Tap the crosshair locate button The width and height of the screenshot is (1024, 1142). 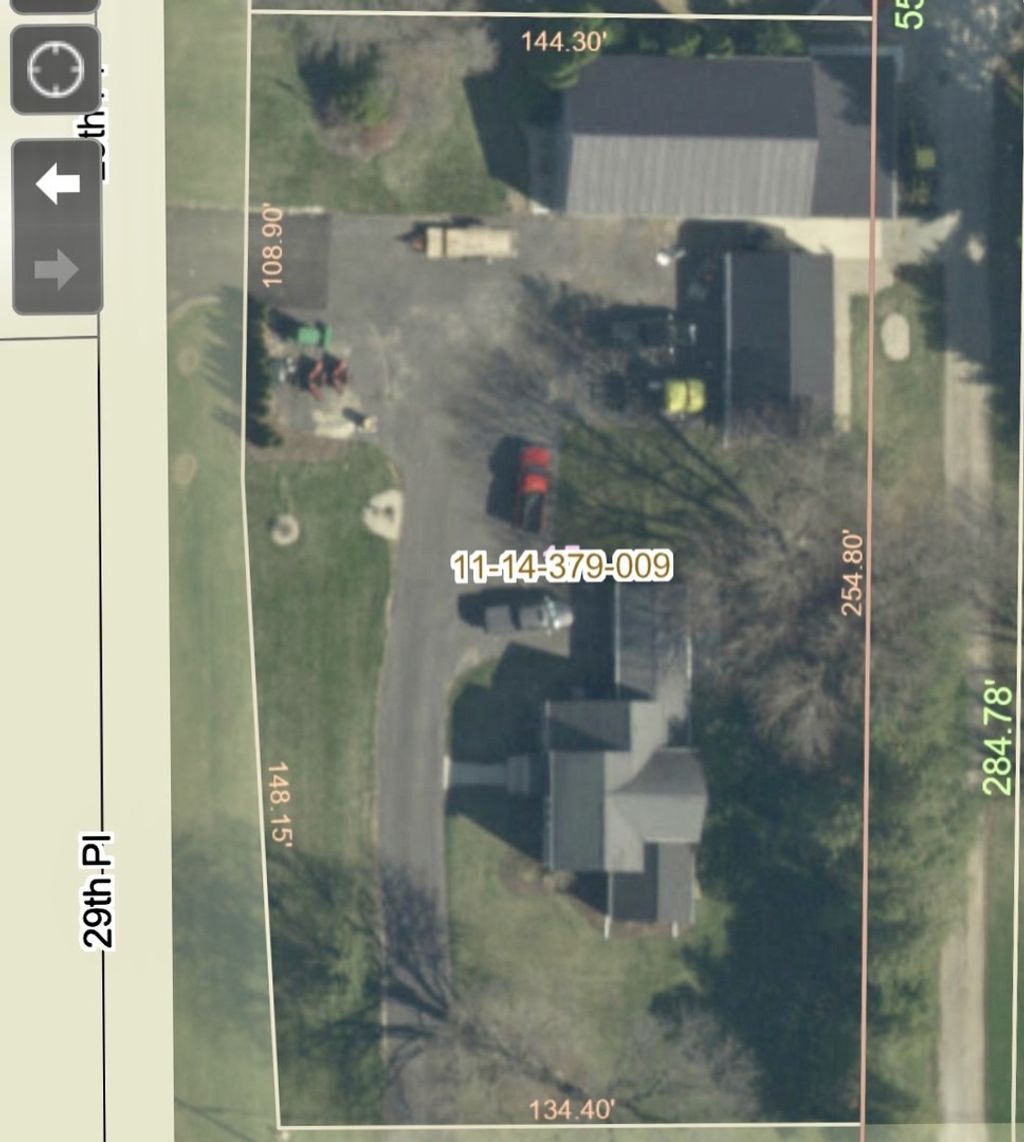click(56, 70)
